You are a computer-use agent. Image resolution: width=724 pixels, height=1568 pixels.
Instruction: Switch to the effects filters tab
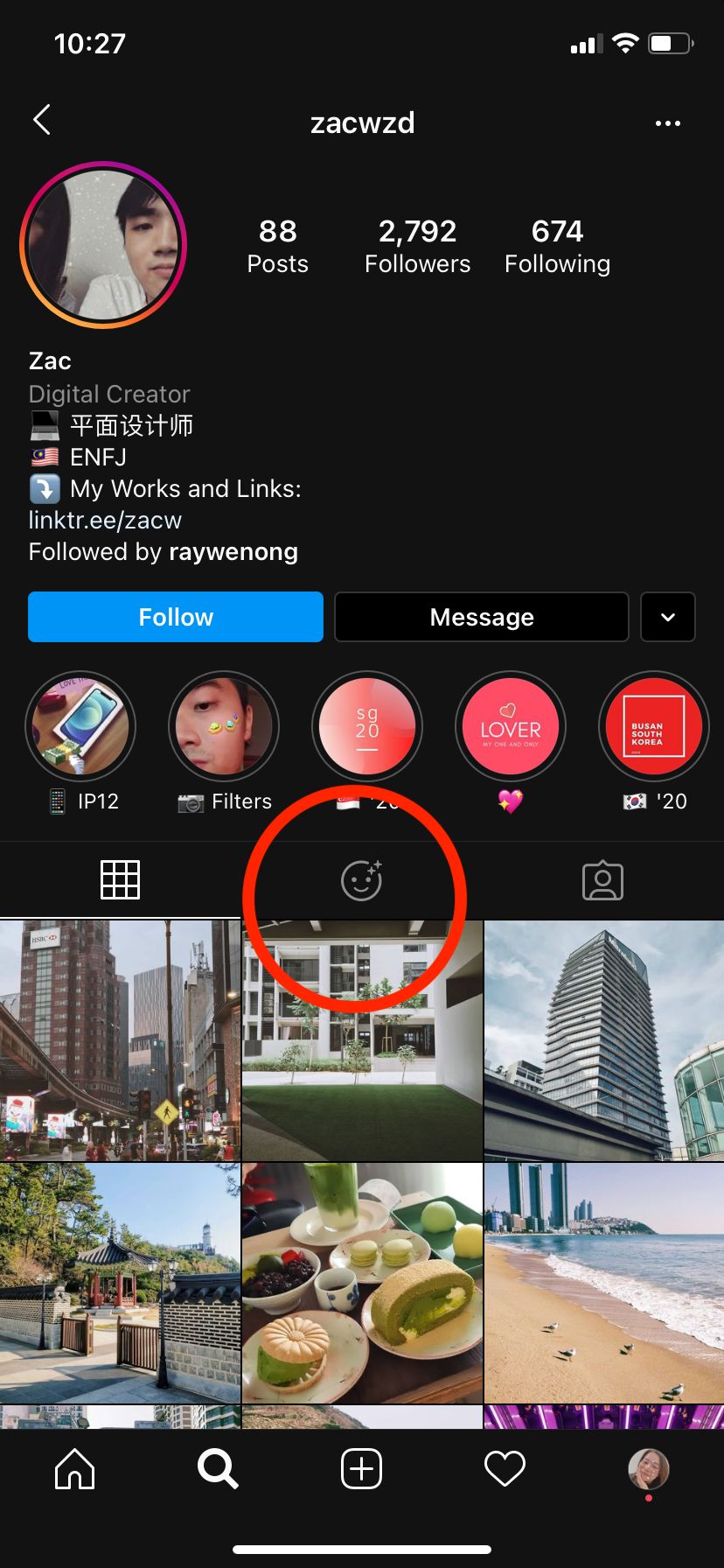point(361,881)
